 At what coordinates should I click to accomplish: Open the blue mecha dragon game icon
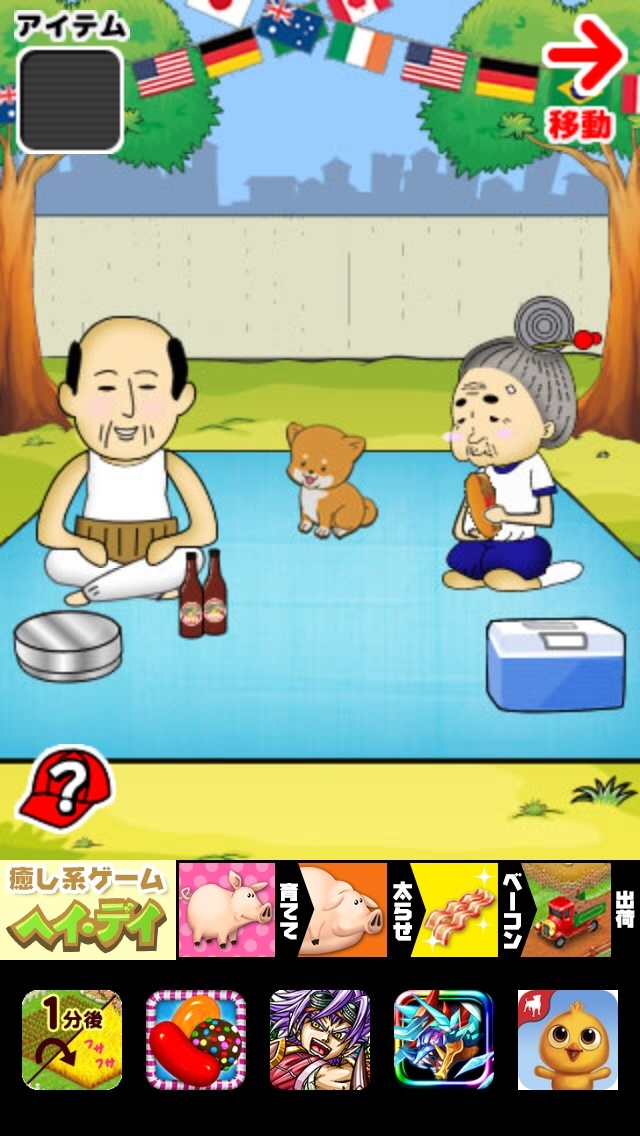[x=444, y=1040]
